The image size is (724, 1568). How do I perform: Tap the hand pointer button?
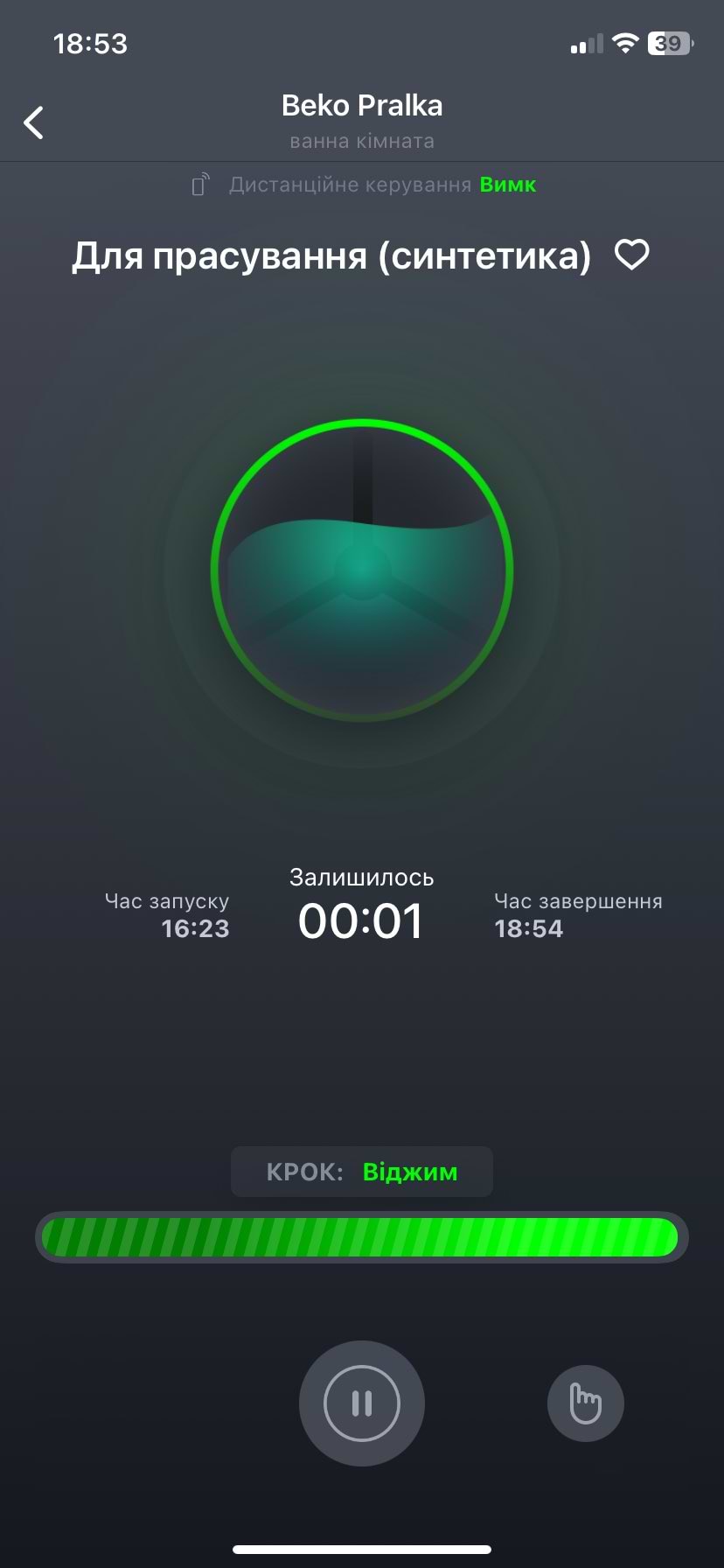pyautogui.click(x=585, y=1403)
